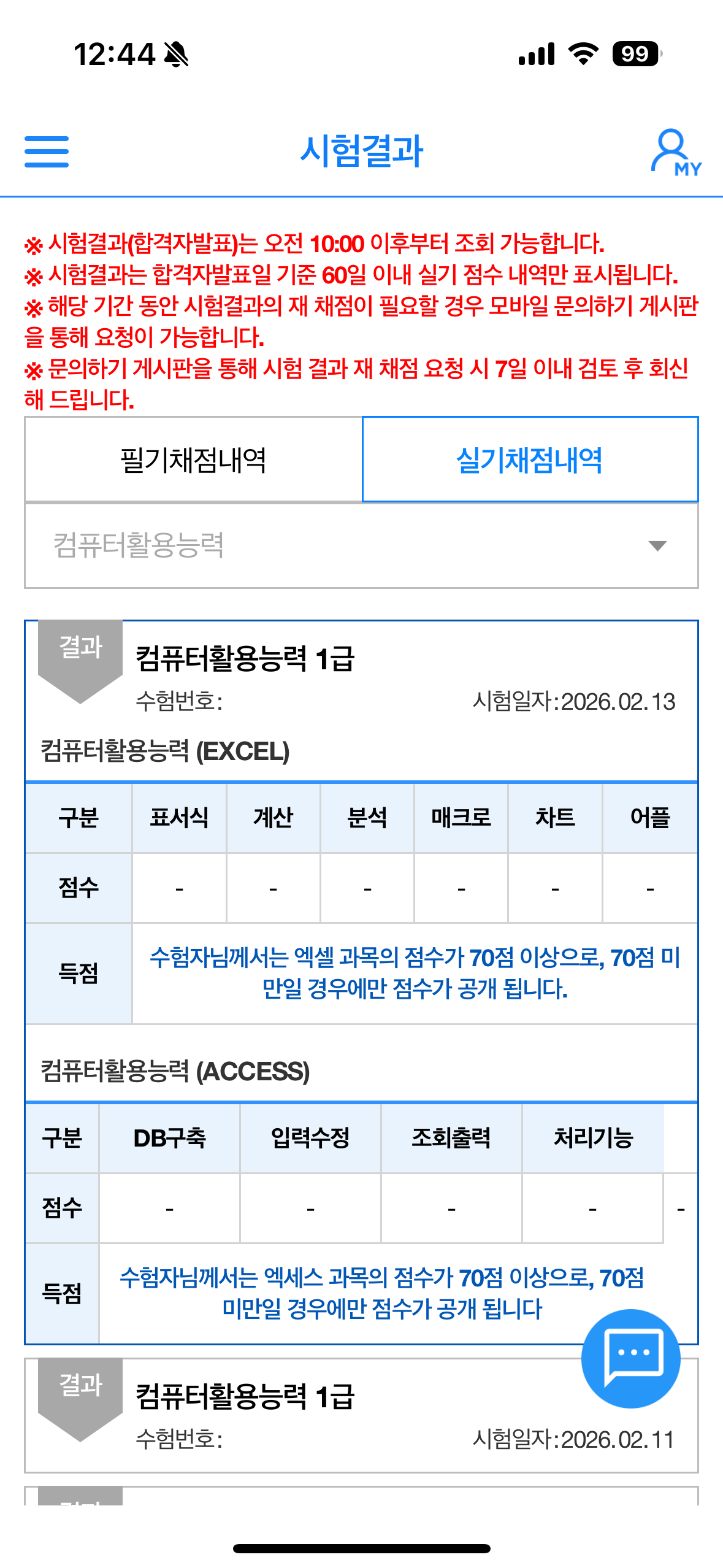This screenshot has height=1568, width=723.
Task: Open the MY profile page
Action: [x=675, y=152]
